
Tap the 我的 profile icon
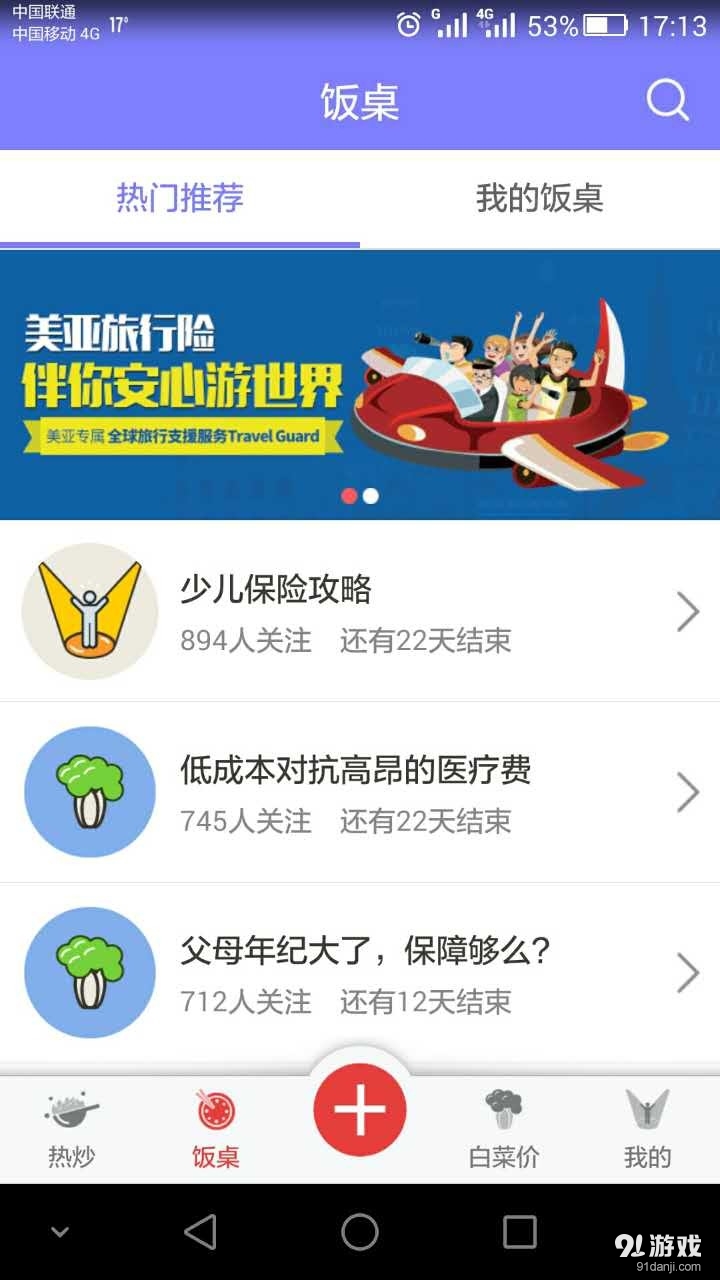(648, 1107)
